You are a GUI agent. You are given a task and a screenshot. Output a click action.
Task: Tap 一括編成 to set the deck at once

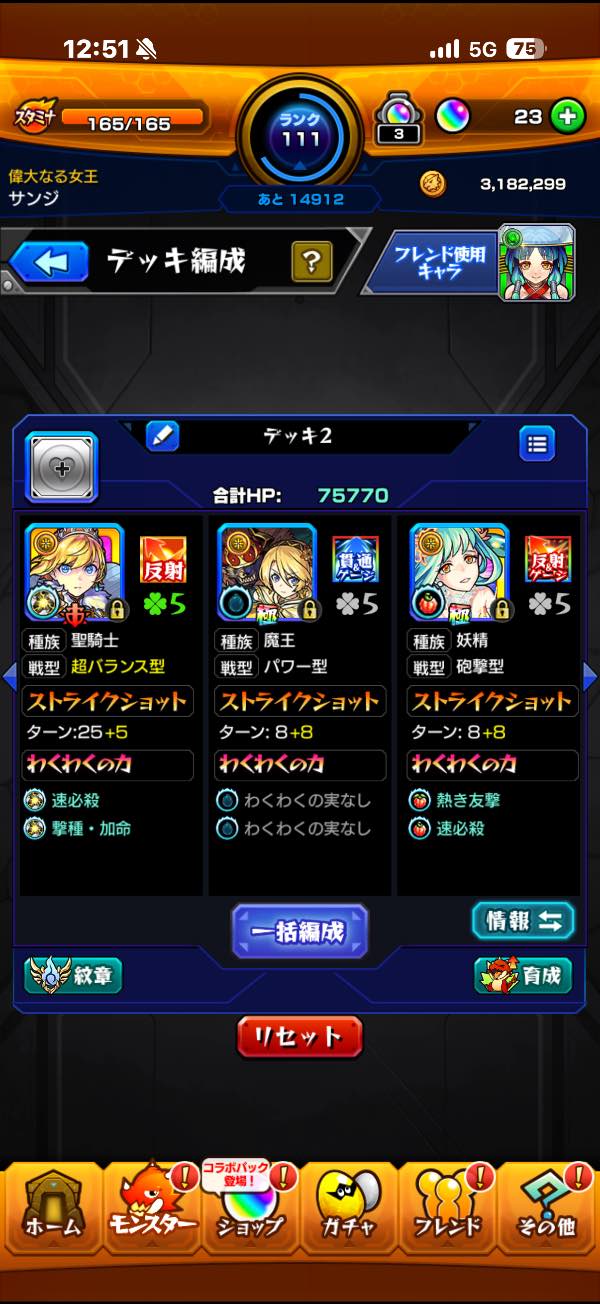pos(300,931)
